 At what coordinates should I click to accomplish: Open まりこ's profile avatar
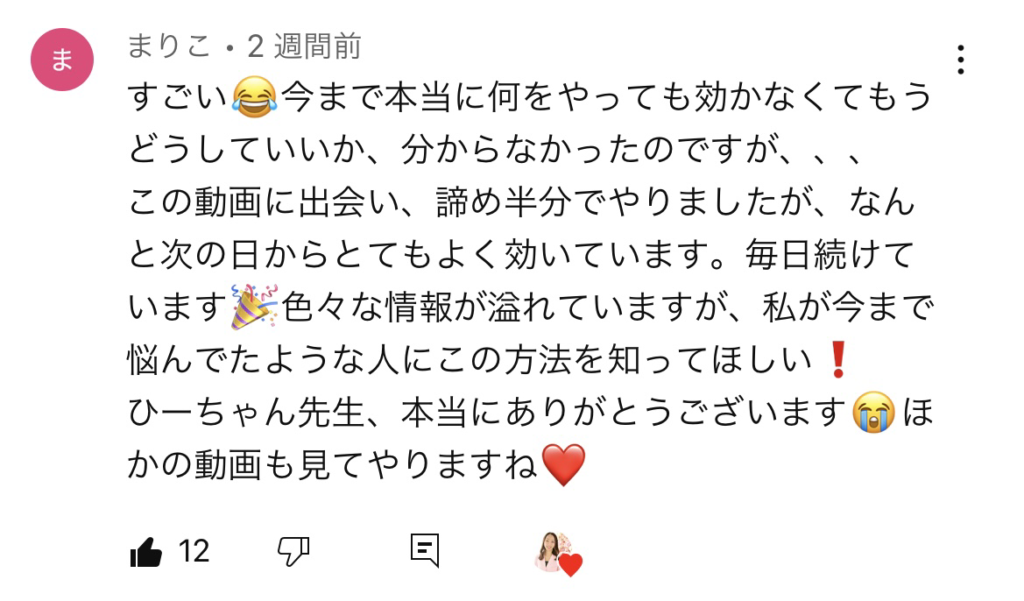(x=62, y=60)
